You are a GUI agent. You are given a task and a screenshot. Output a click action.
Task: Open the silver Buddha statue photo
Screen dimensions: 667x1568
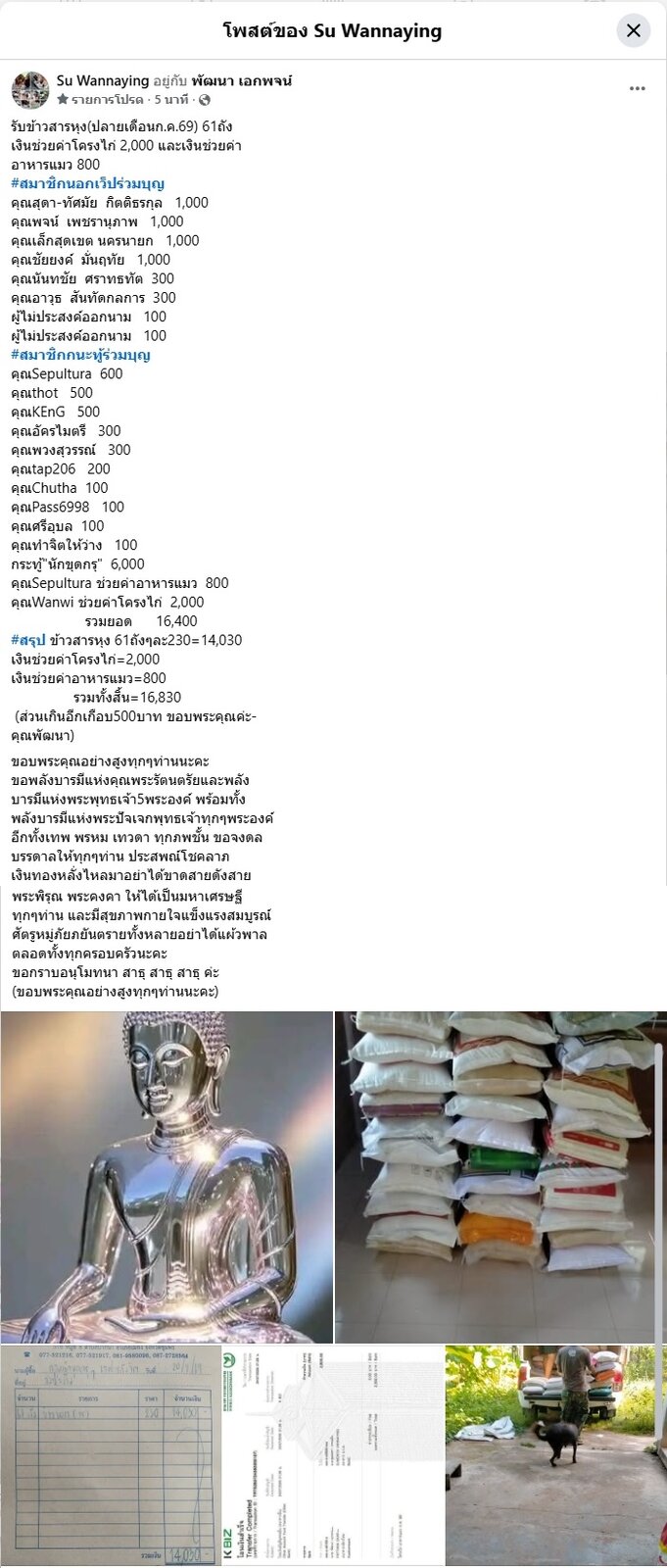pos(167,1177)
